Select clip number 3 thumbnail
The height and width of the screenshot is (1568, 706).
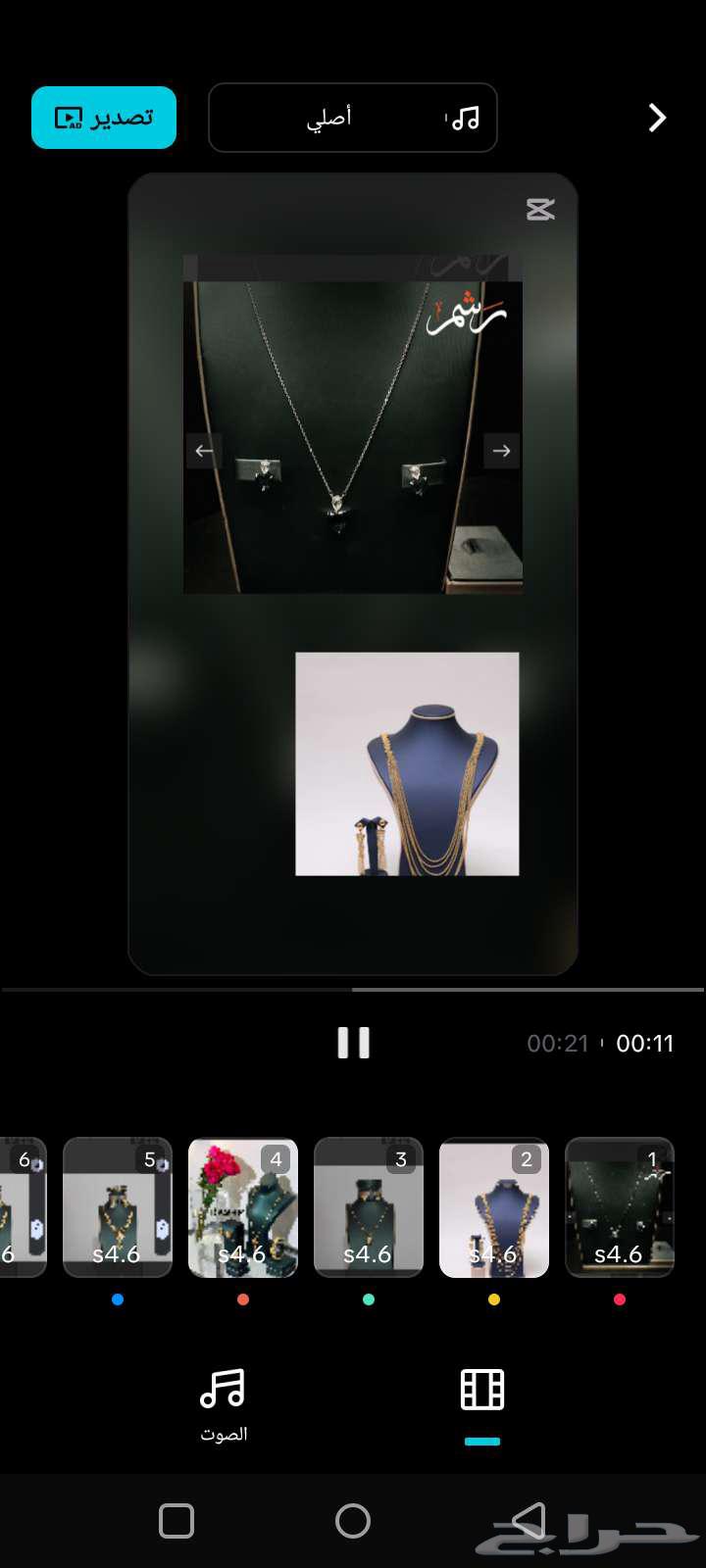coord(368,1207)
